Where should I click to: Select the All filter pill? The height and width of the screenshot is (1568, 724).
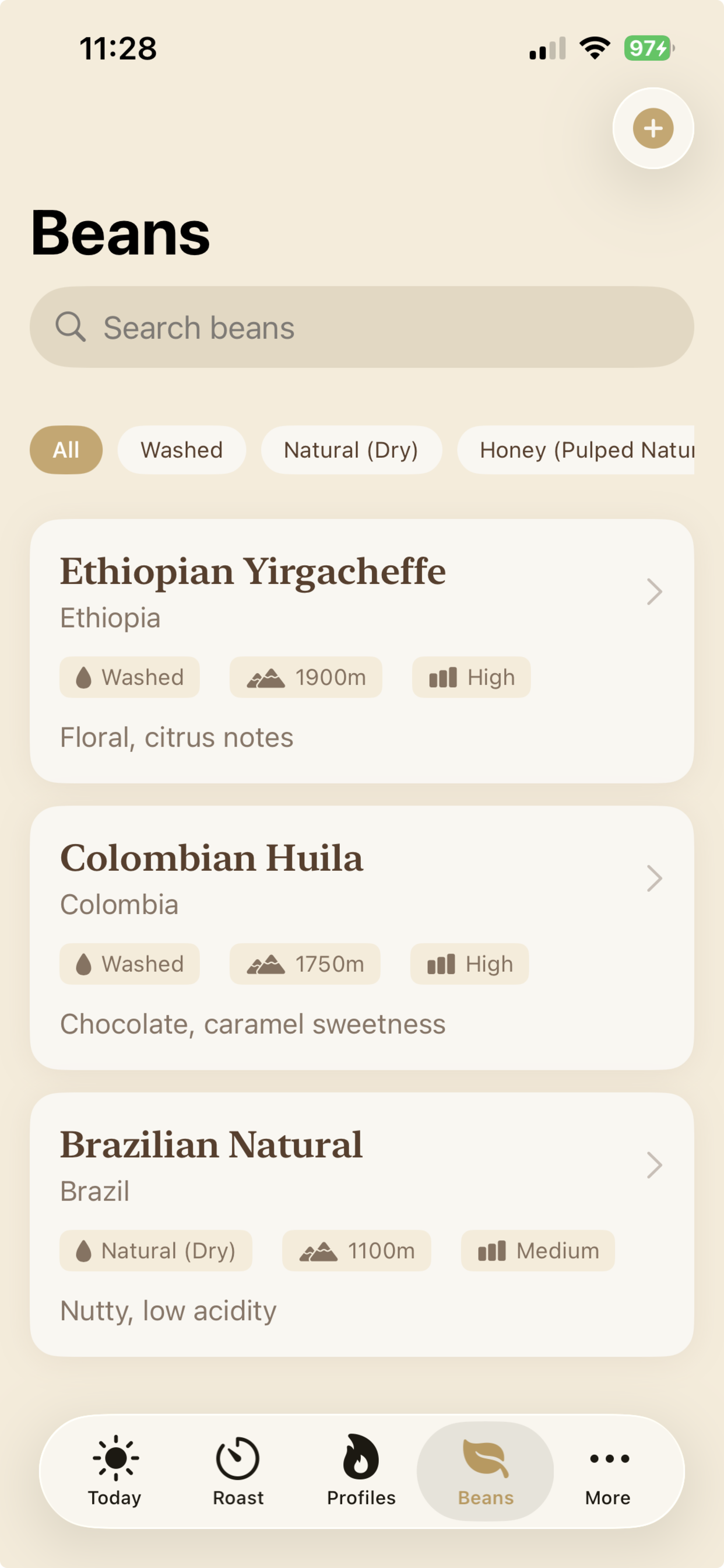66,450
